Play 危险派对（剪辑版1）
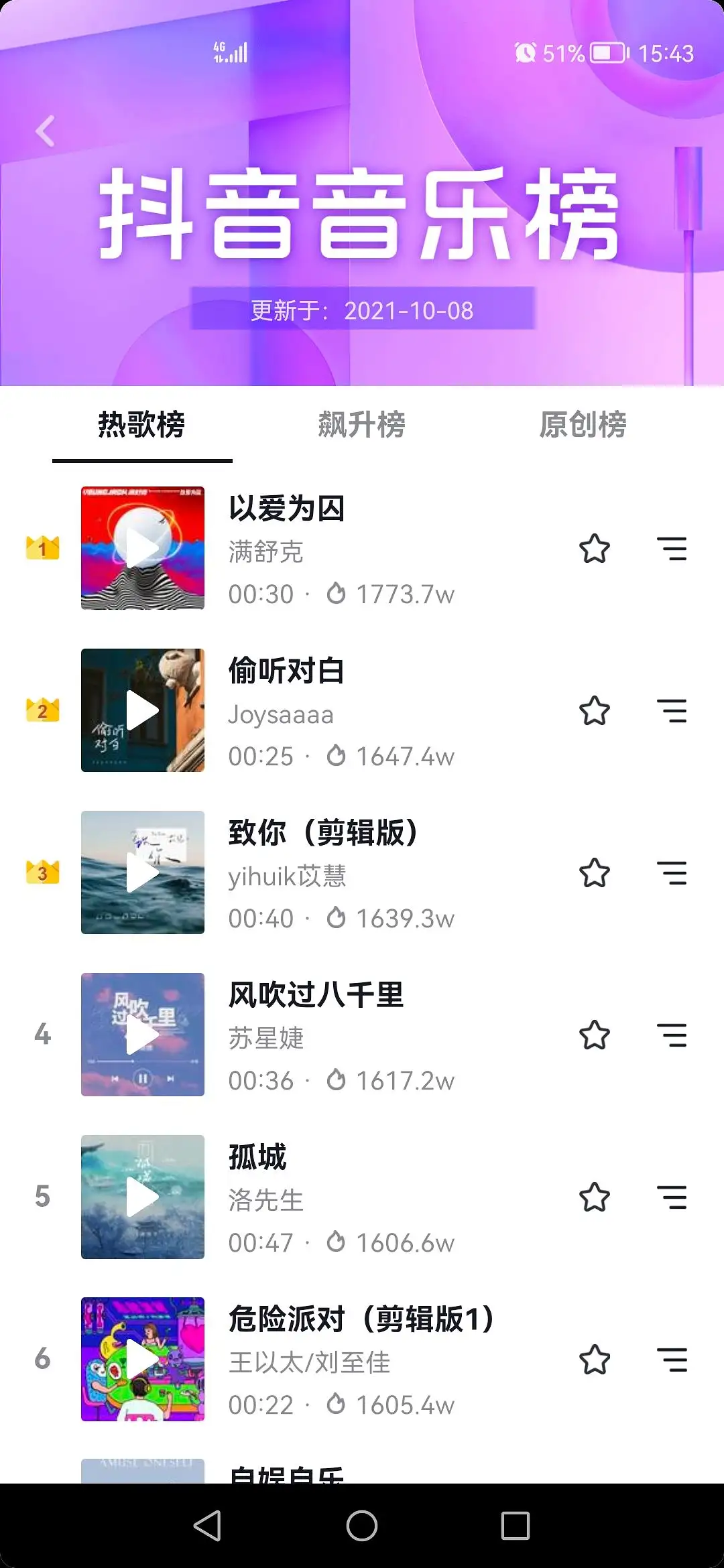Viewport: 724px width, 1568px height. point(143,1359)
